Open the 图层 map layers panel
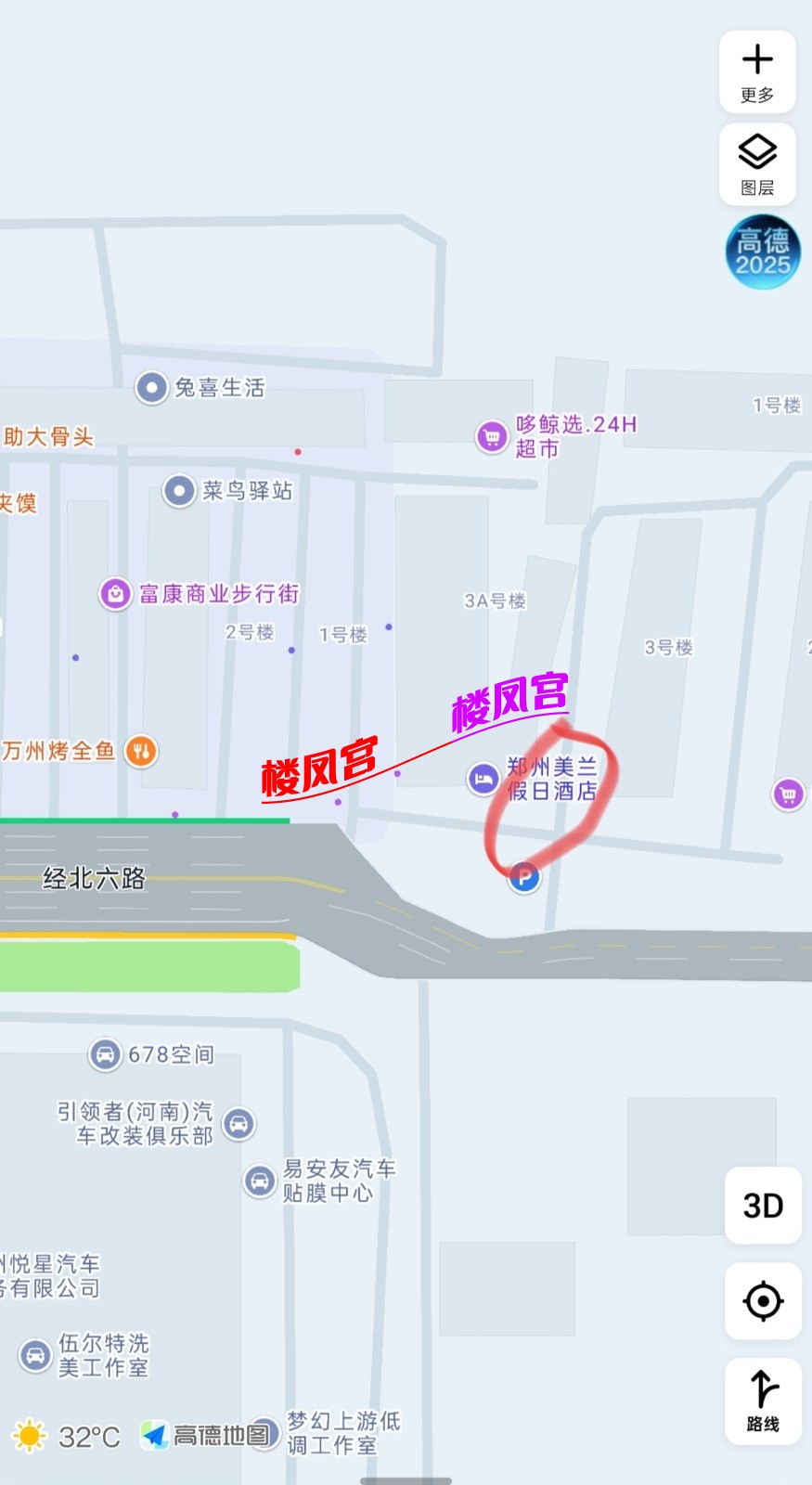The width and height of the screenshot is (812, 1485). coord(757,164)
